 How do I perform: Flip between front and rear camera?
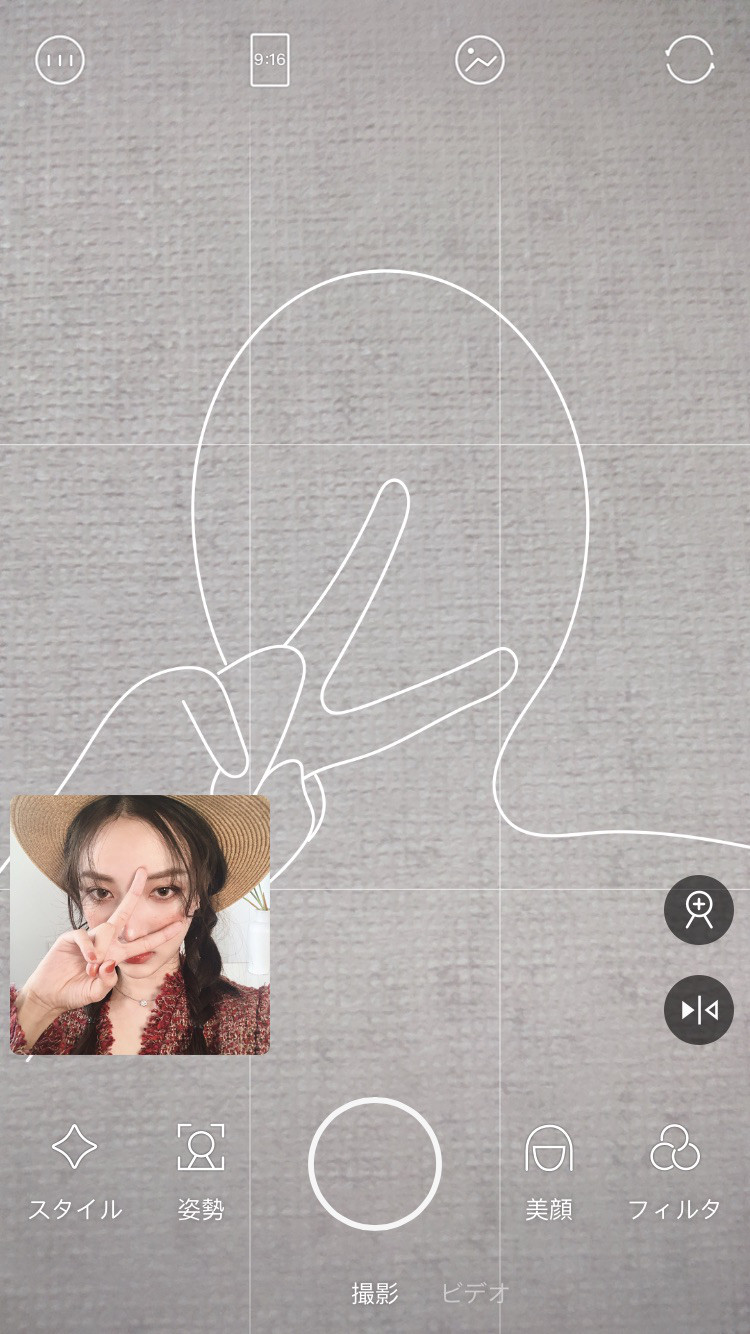(x=690, y=60)
